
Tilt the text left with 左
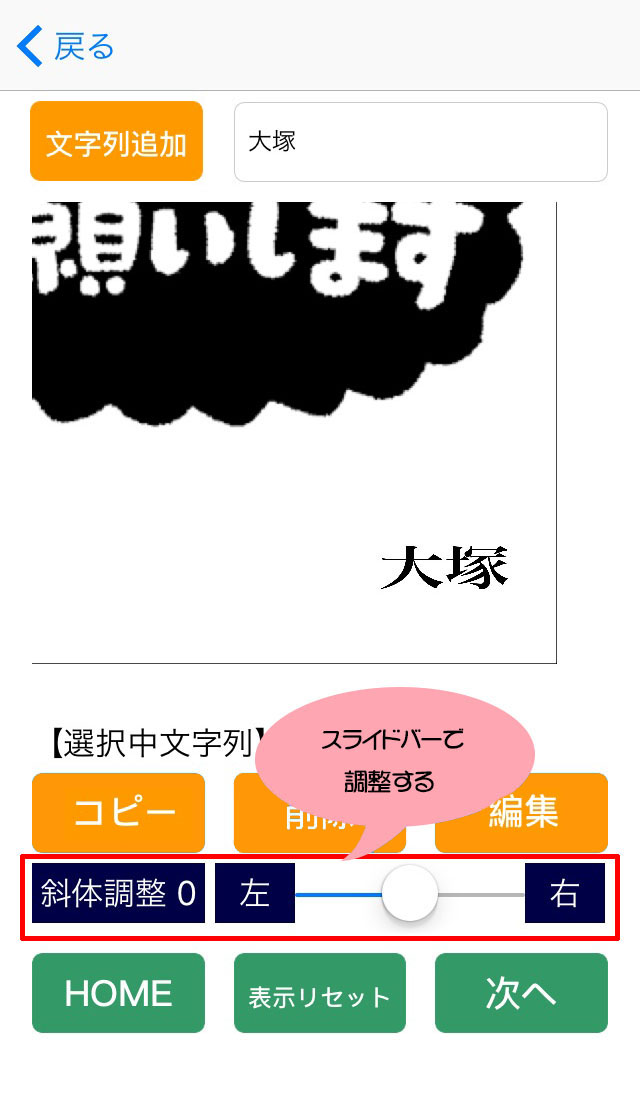(255, 893)
